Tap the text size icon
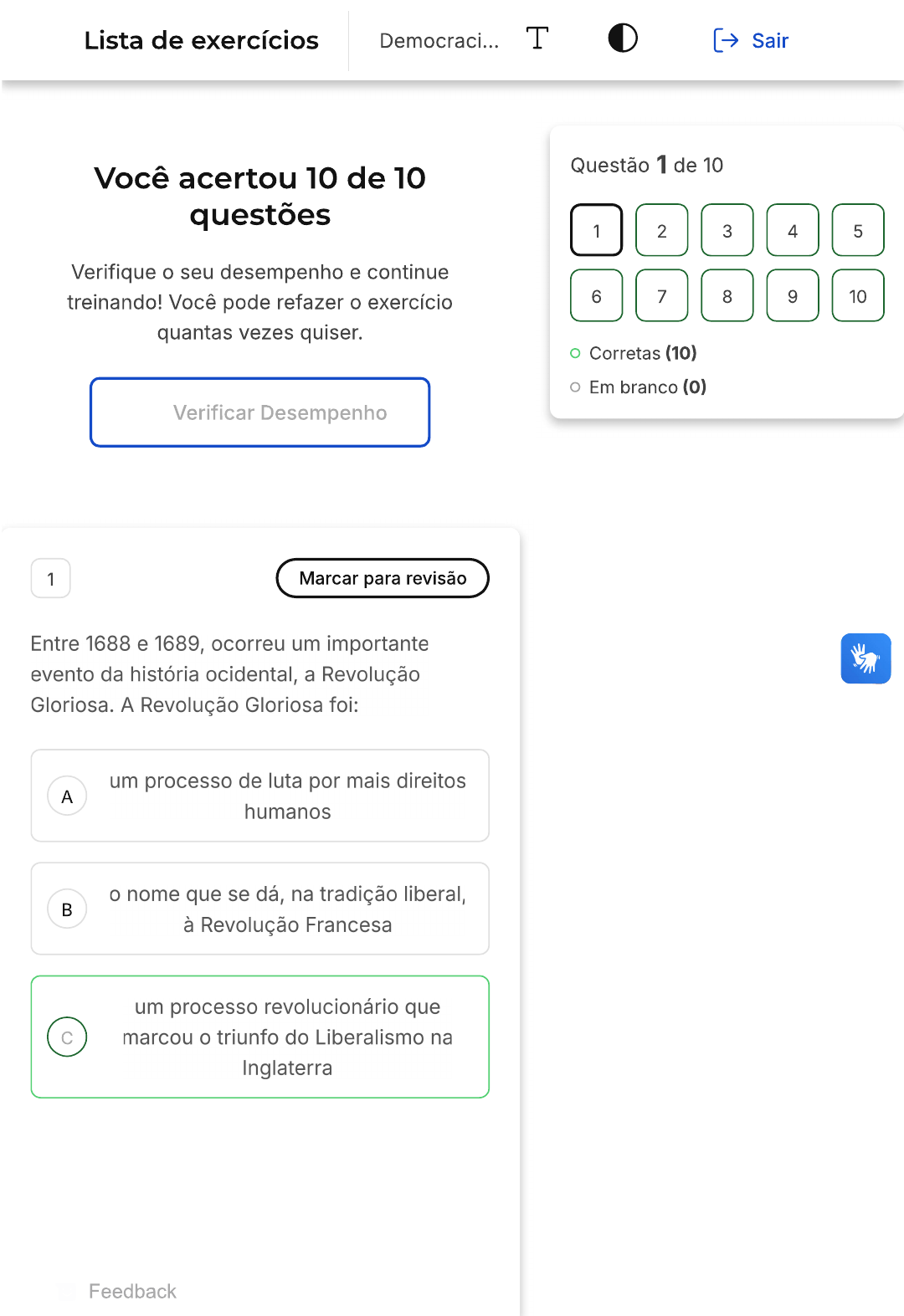The image size is (904, 1316). pyautogui.click(x=537, y=38)
